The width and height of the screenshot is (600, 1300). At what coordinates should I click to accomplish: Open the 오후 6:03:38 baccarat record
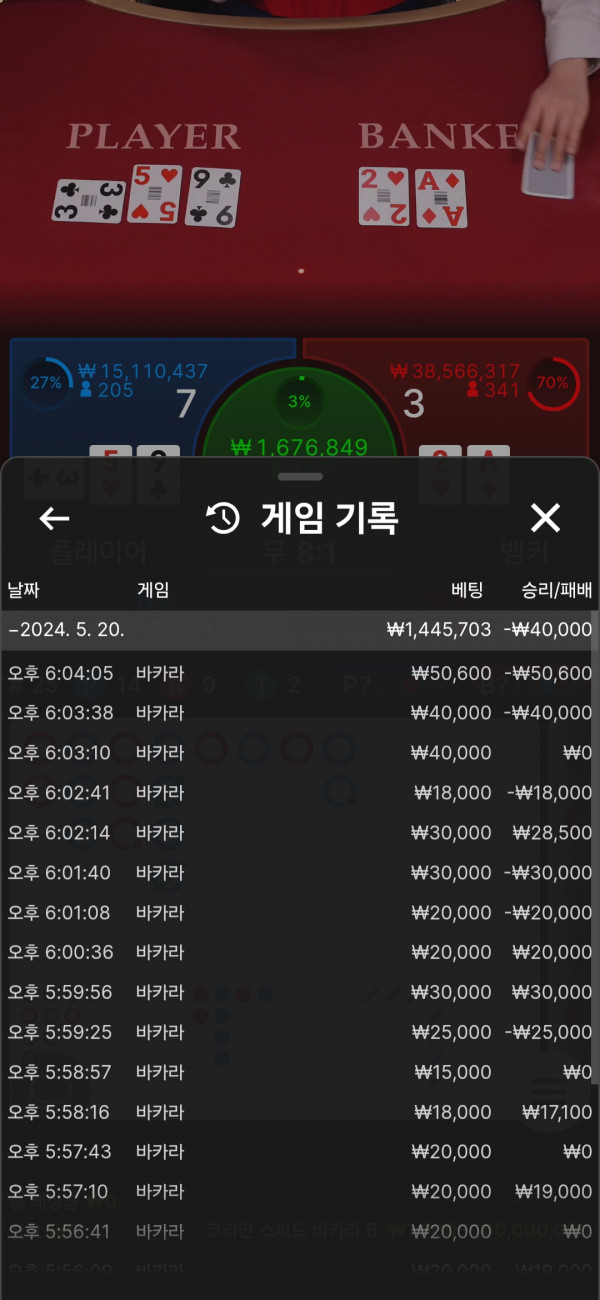coord(300,713)
